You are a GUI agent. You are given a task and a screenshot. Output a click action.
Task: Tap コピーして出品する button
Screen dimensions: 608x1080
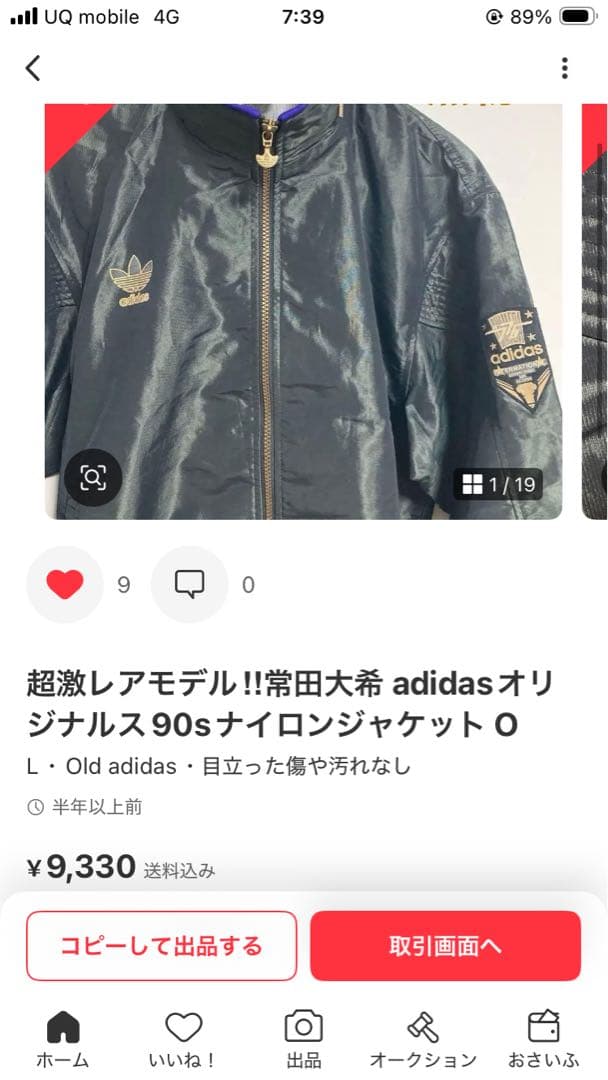click(x=162, y=945)
